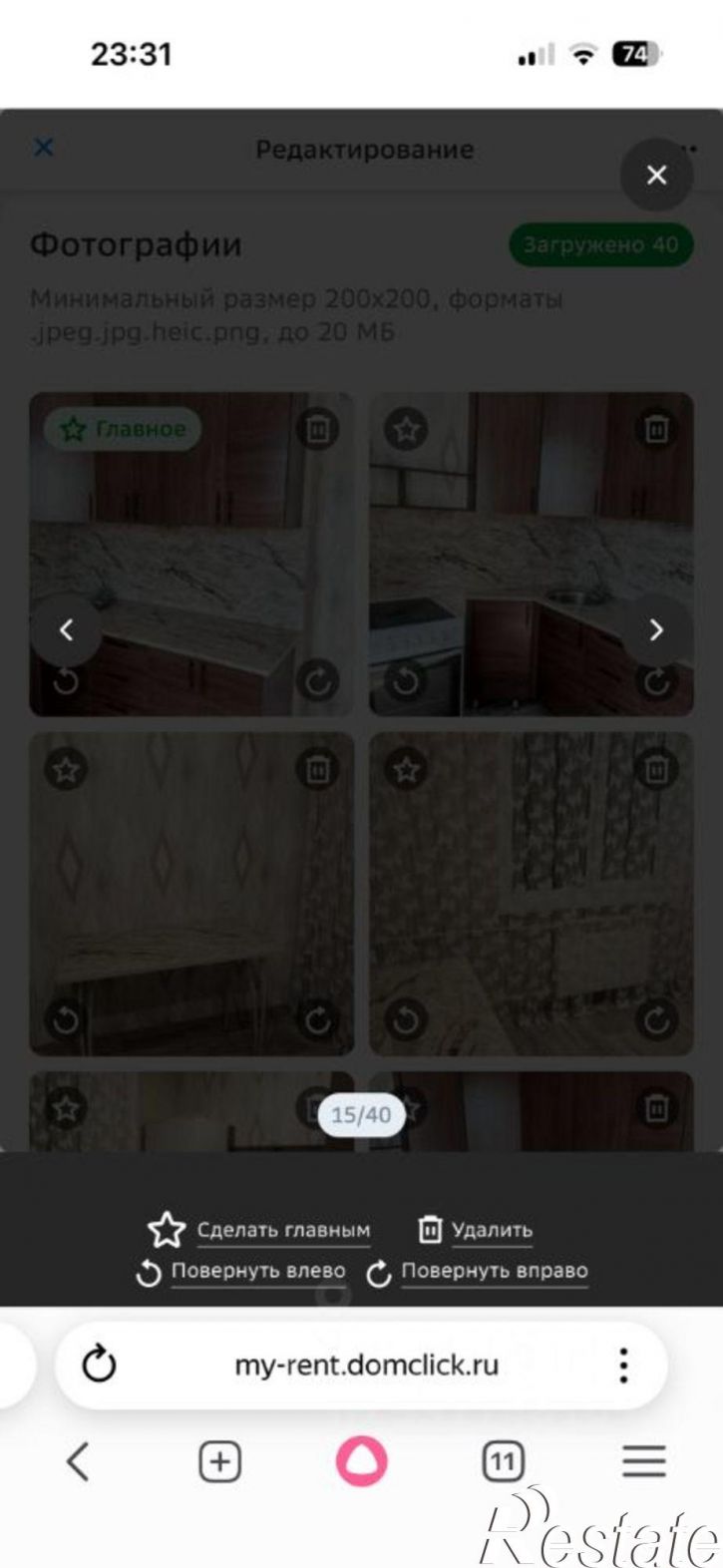Open a new browser tab
This screenshot has width=723, height=1568.
[219, 1462]
